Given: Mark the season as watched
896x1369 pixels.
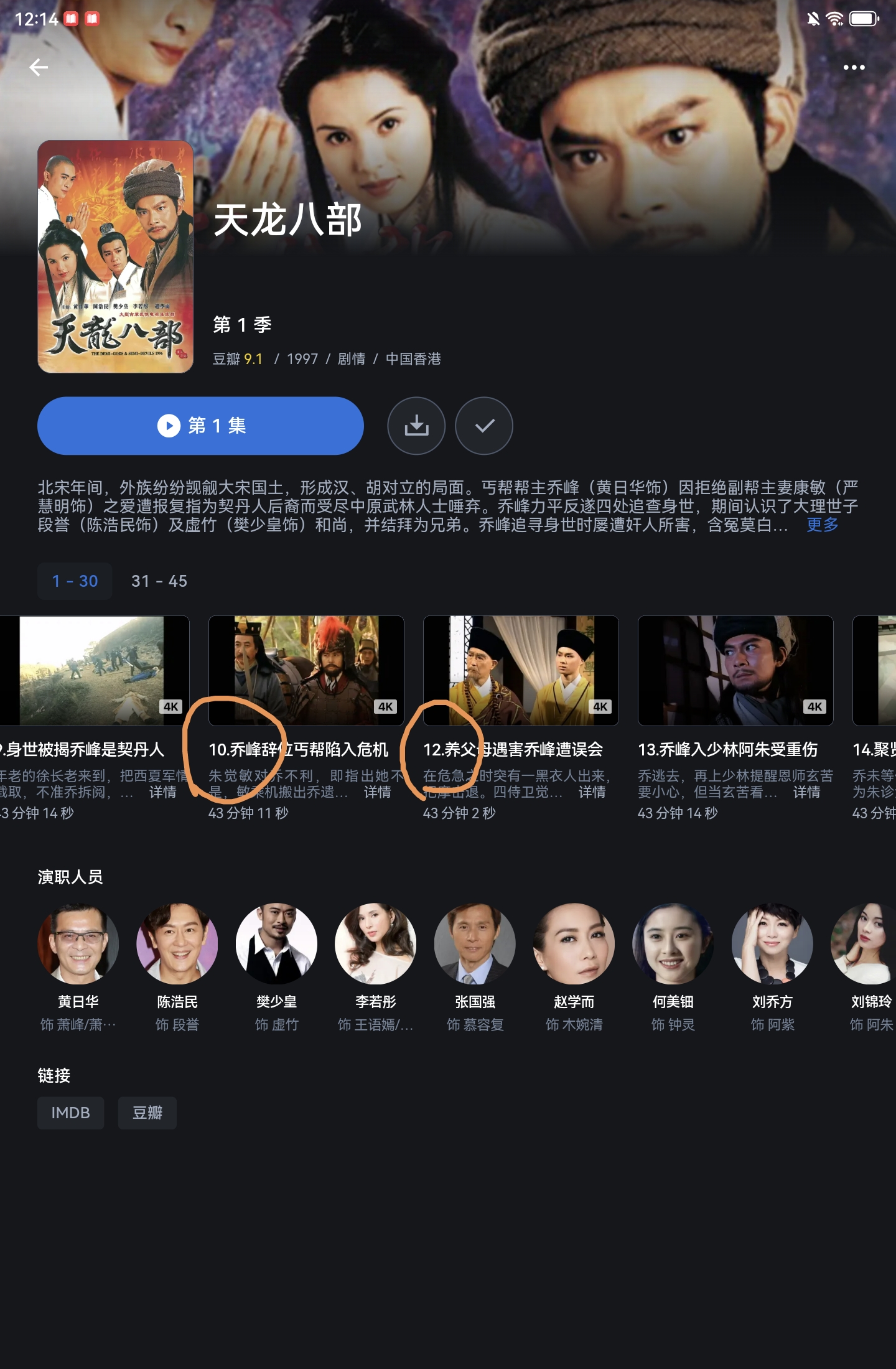Looking at the screenshot, I should coord(484,426).
